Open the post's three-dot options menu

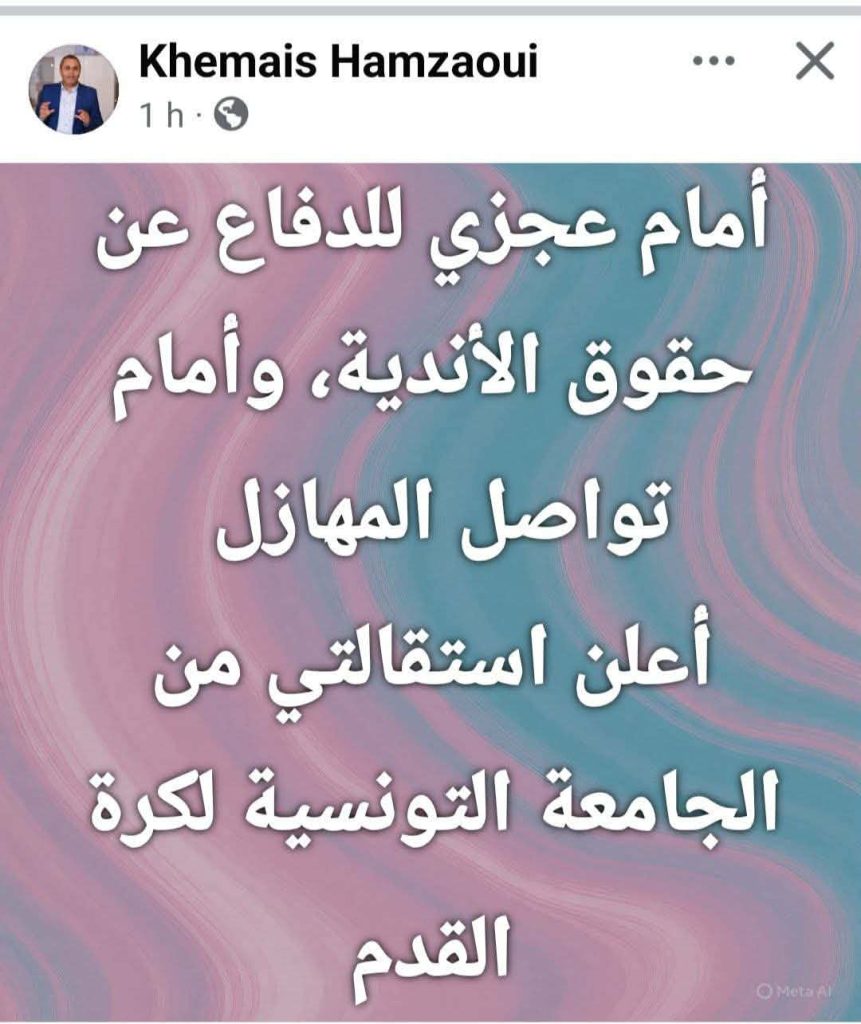pos(713,62)
